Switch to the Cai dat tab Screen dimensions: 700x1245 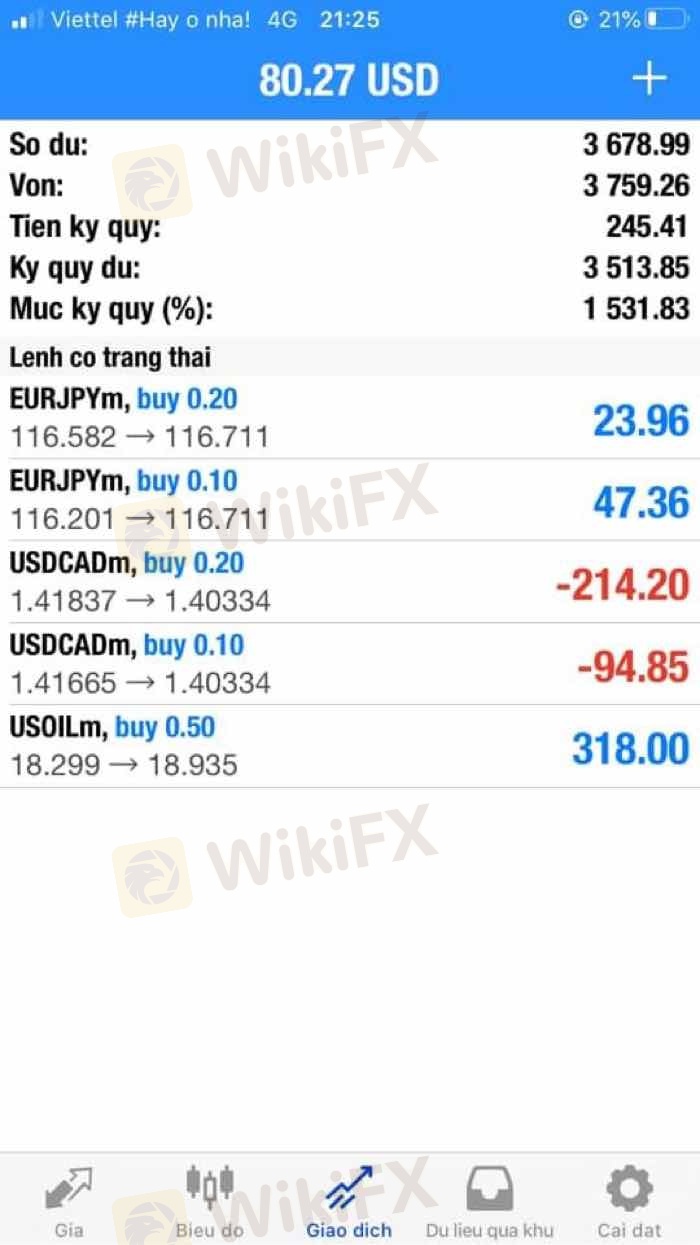click(x=631, y=1202)
